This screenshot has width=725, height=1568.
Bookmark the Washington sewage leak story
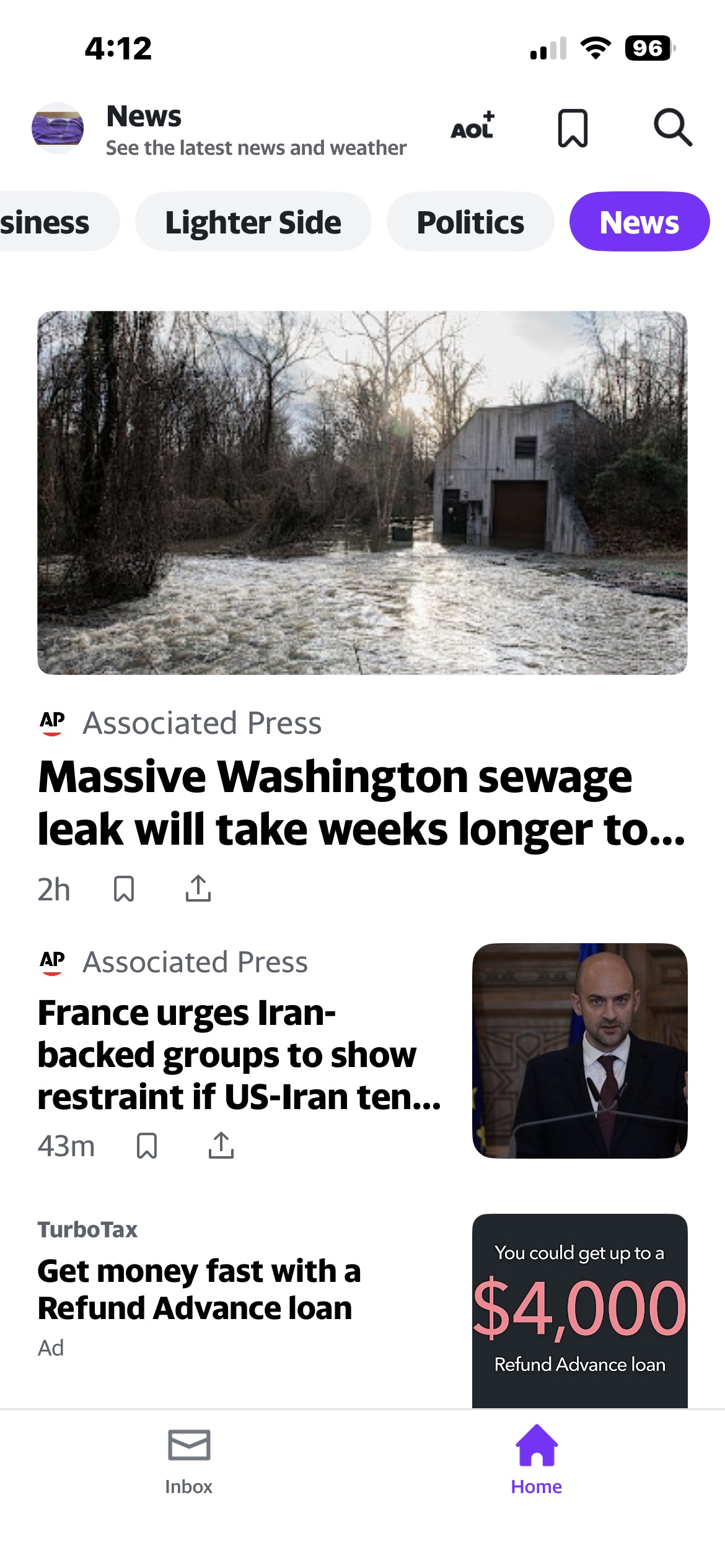click(124, 889)
